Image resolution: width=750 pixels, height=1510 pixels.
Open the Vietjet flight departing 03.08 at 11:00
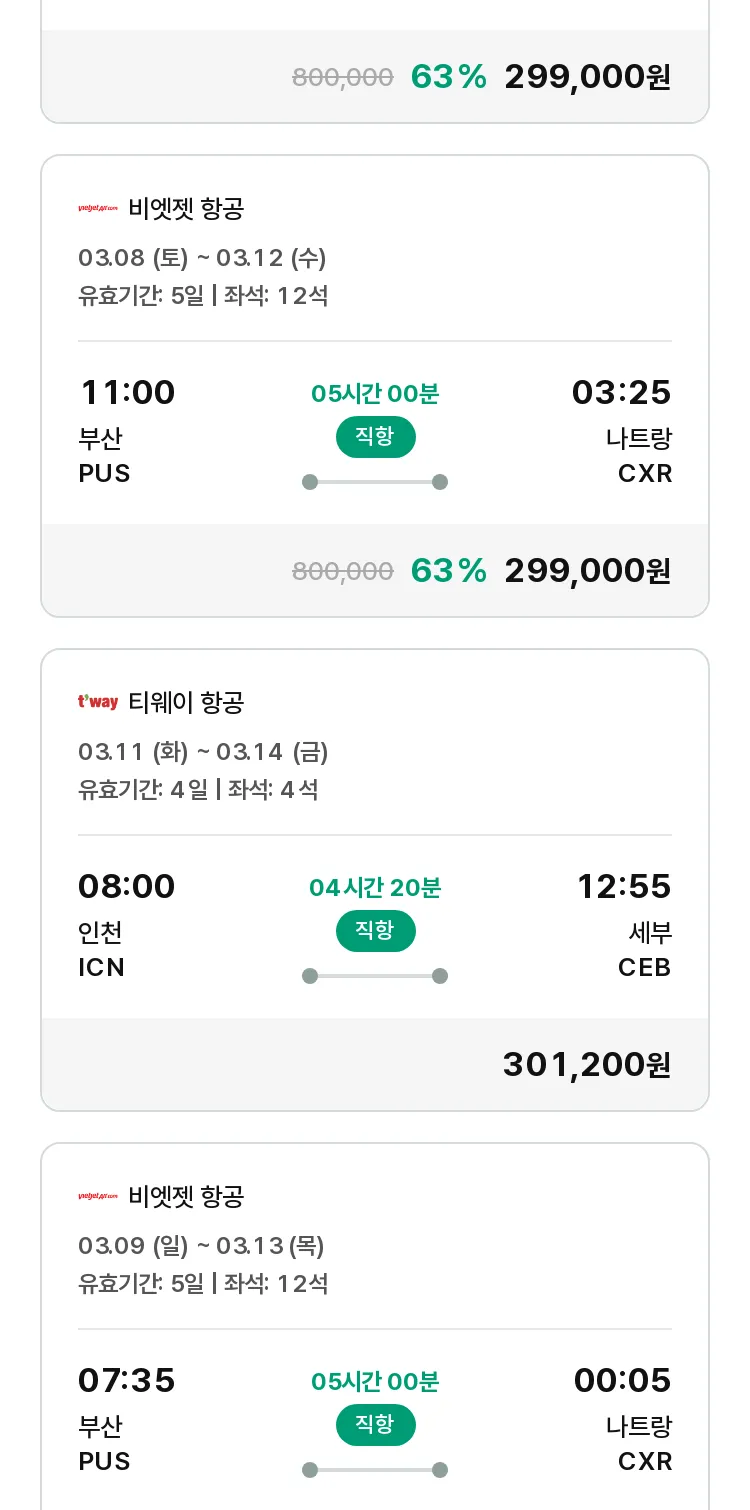(x=375, y=386)
